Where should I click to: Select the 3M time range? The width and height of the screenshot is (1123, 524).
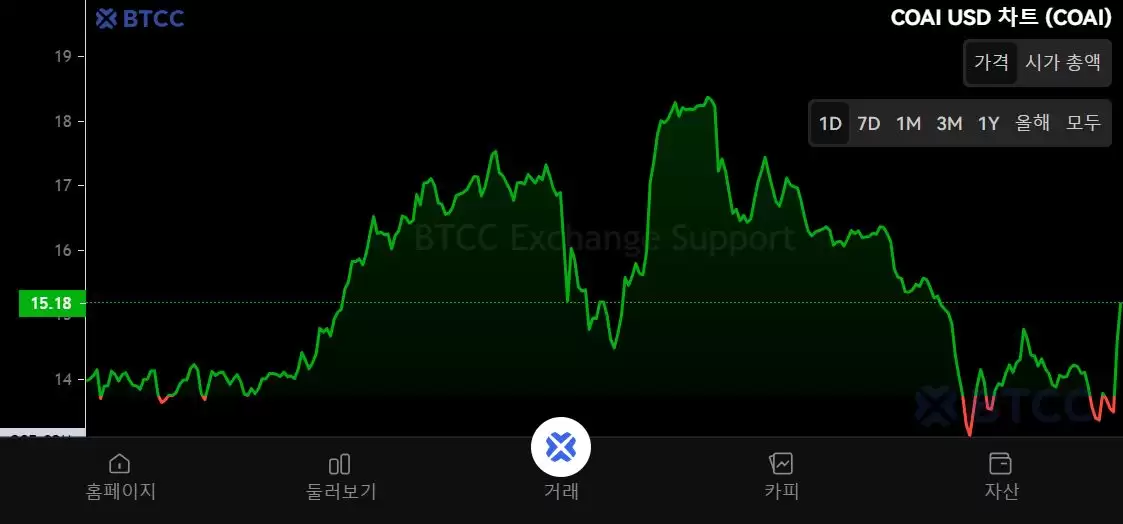click(949, 124)
